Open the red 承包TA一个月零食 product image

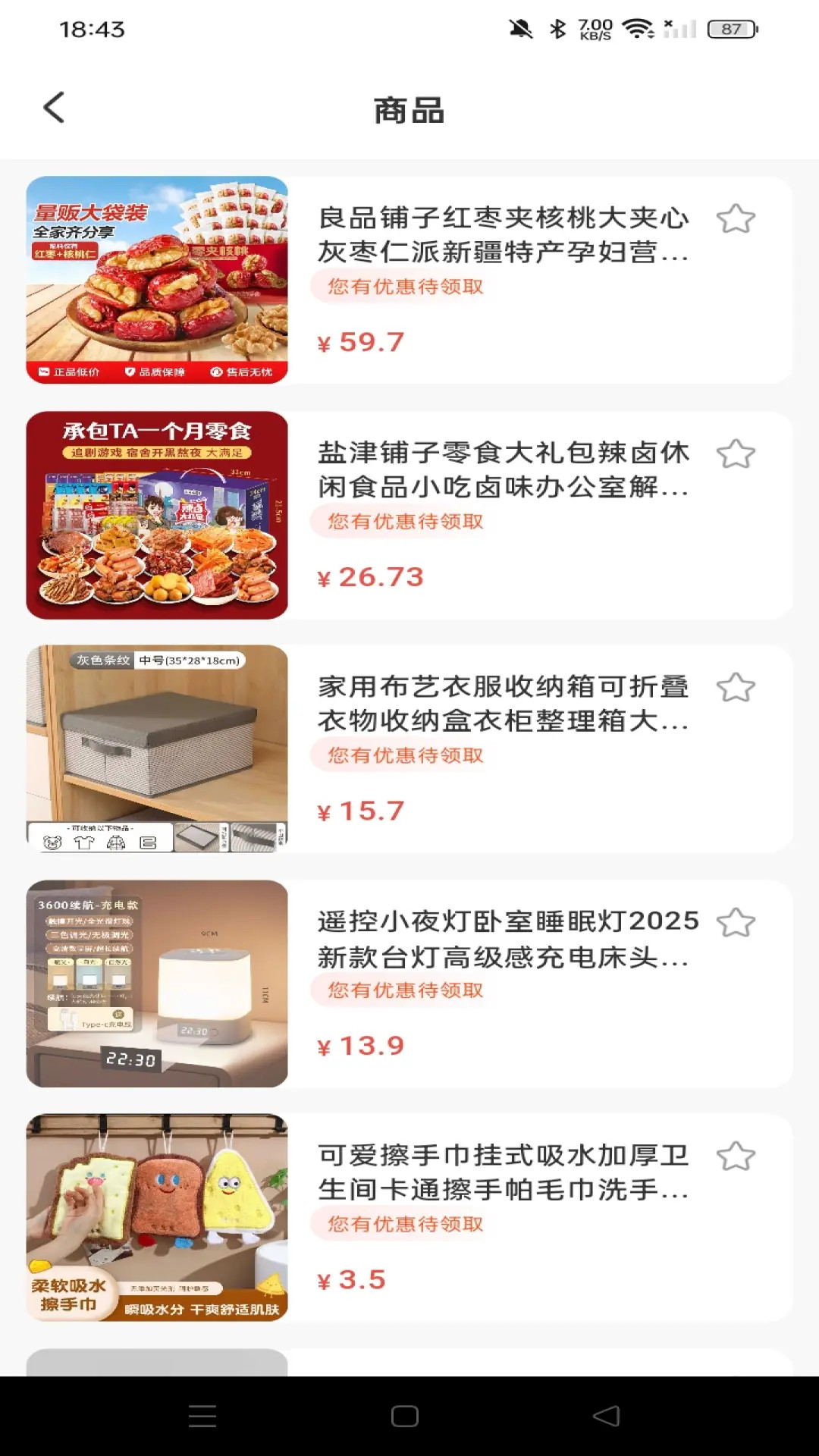click(x=157, y=516)
